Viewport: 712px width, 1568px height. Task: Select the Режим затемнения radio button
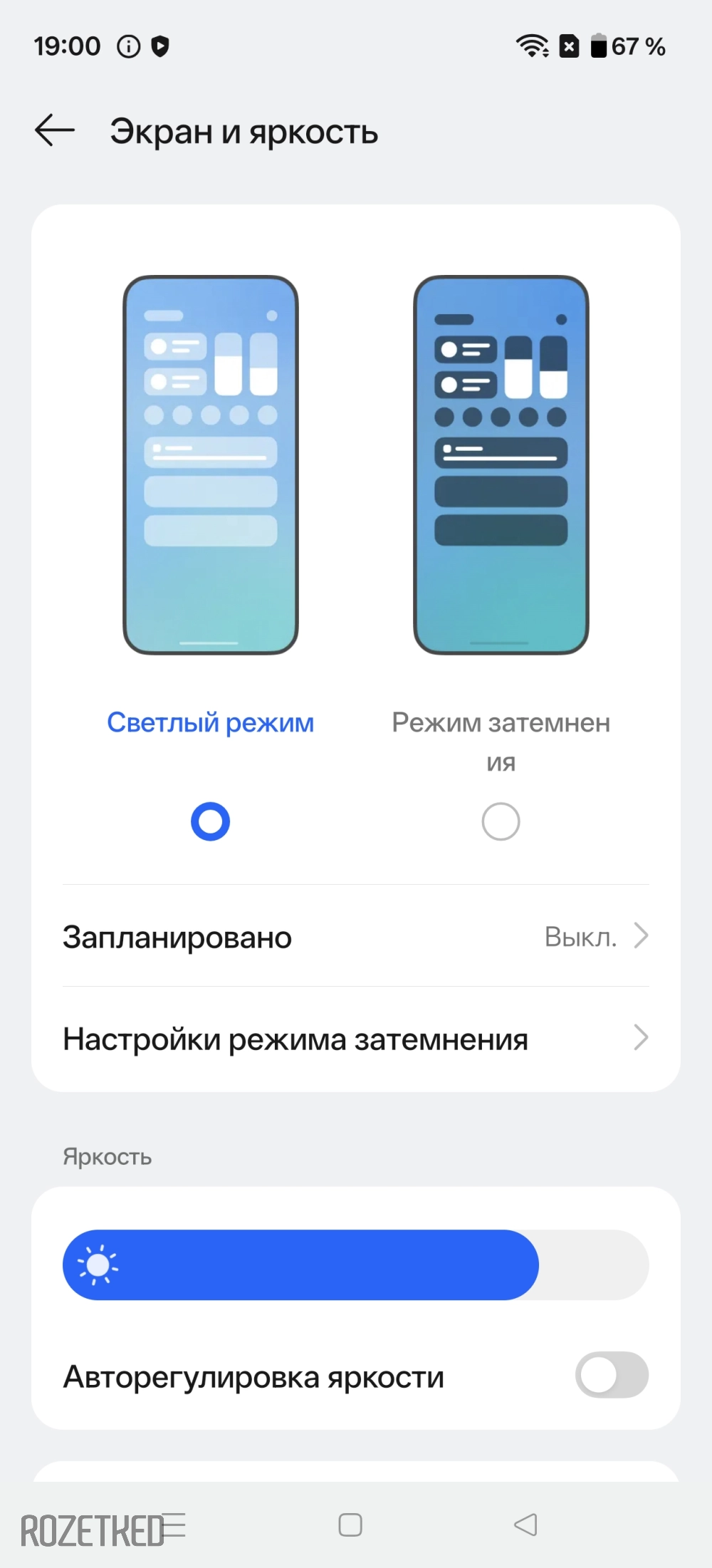click(x=501, y=821)
